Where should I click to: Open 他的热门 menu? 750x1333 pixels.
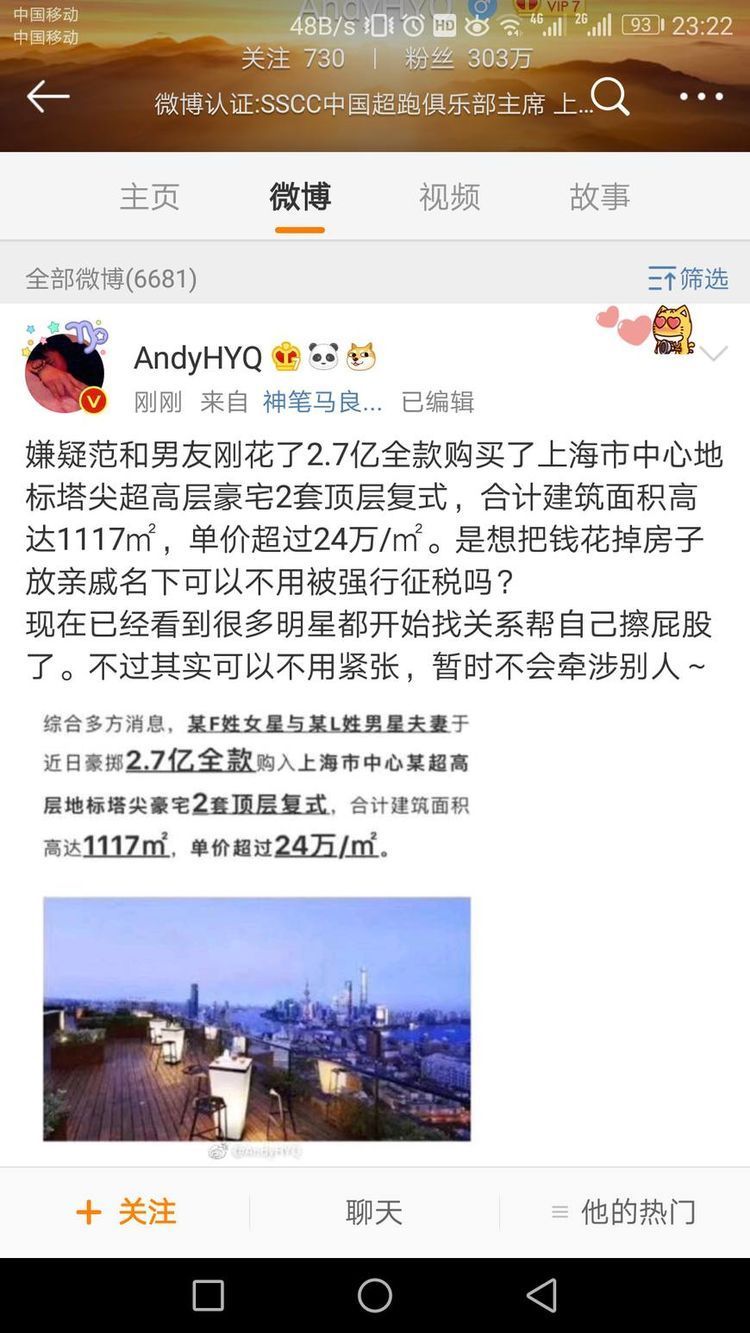tap(624, 1212)
